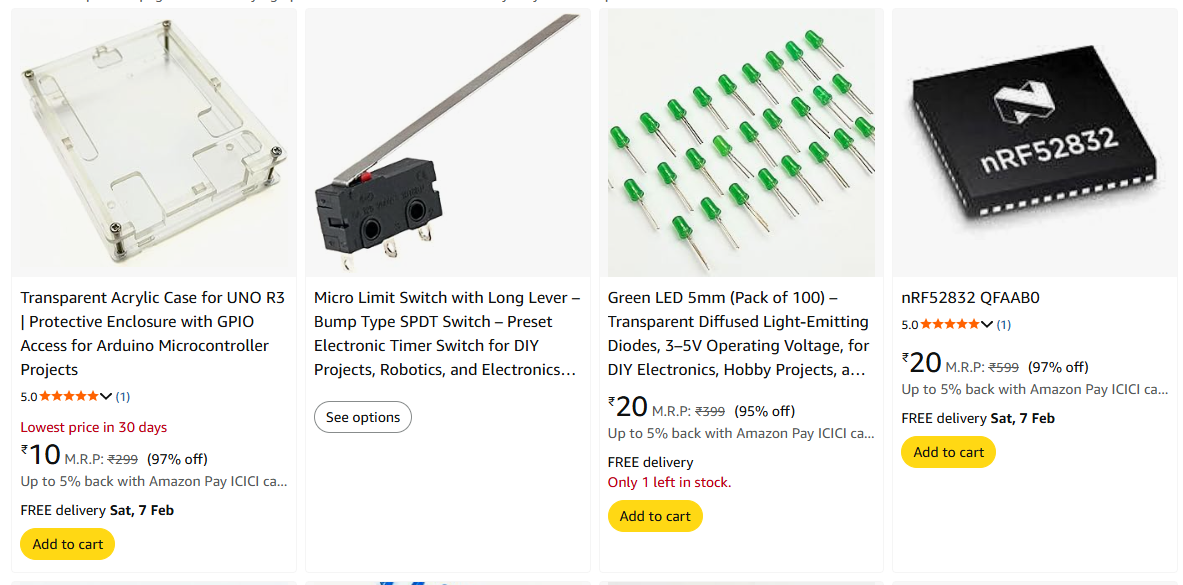Open the Micro Limit Switch product image
This screenshot has width=1183, height=585.
447,143
